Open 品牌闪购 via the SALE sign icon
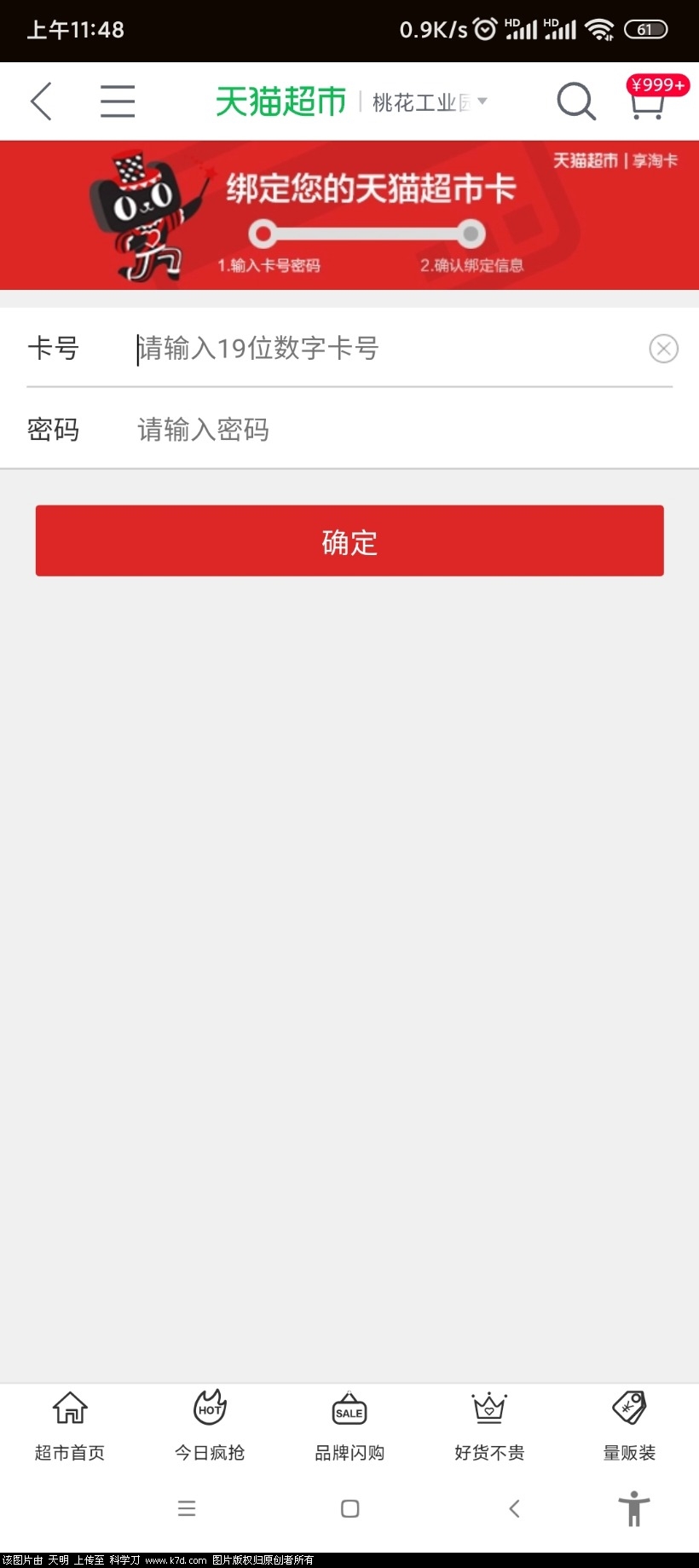The image size is (699, 1568). [349, 1410]
